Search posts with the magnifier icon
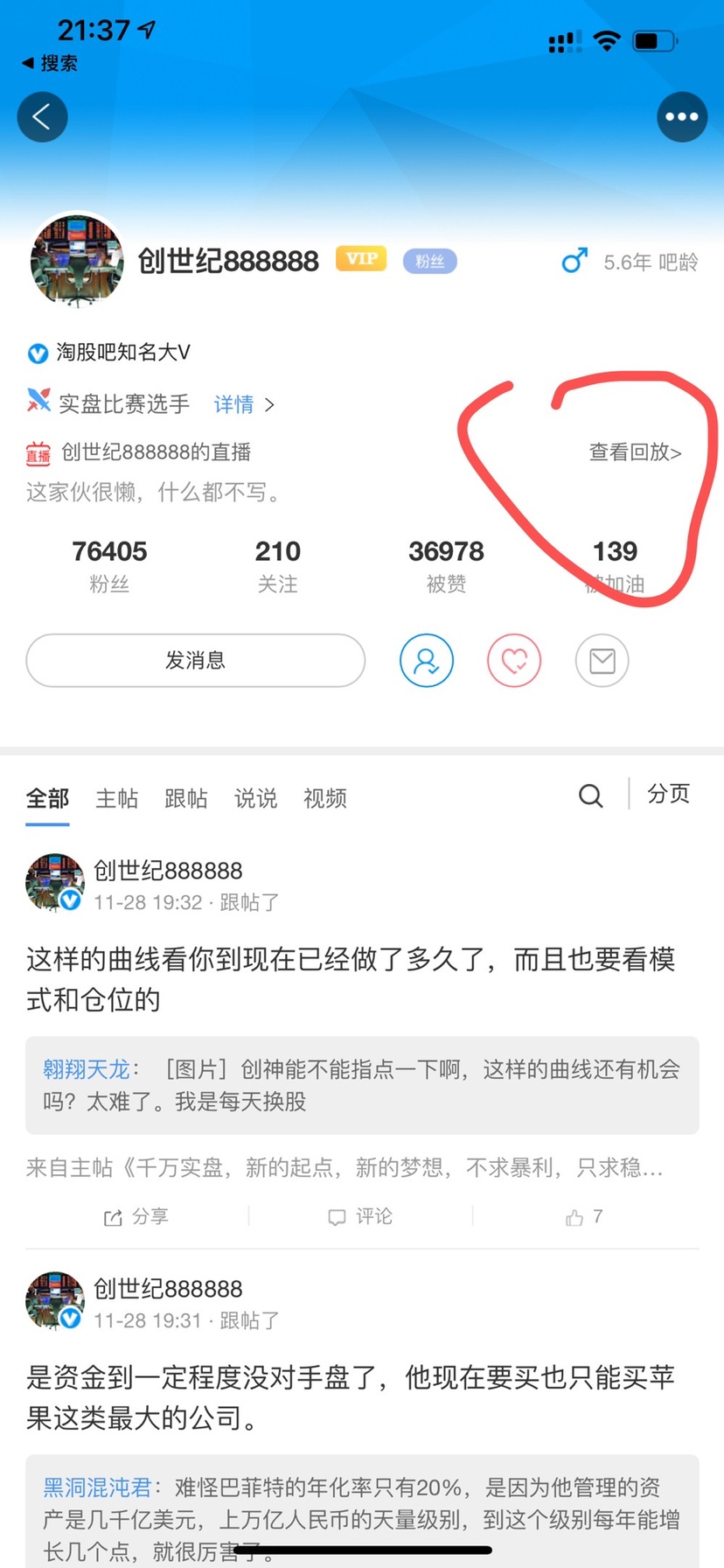 coord(591,795)
